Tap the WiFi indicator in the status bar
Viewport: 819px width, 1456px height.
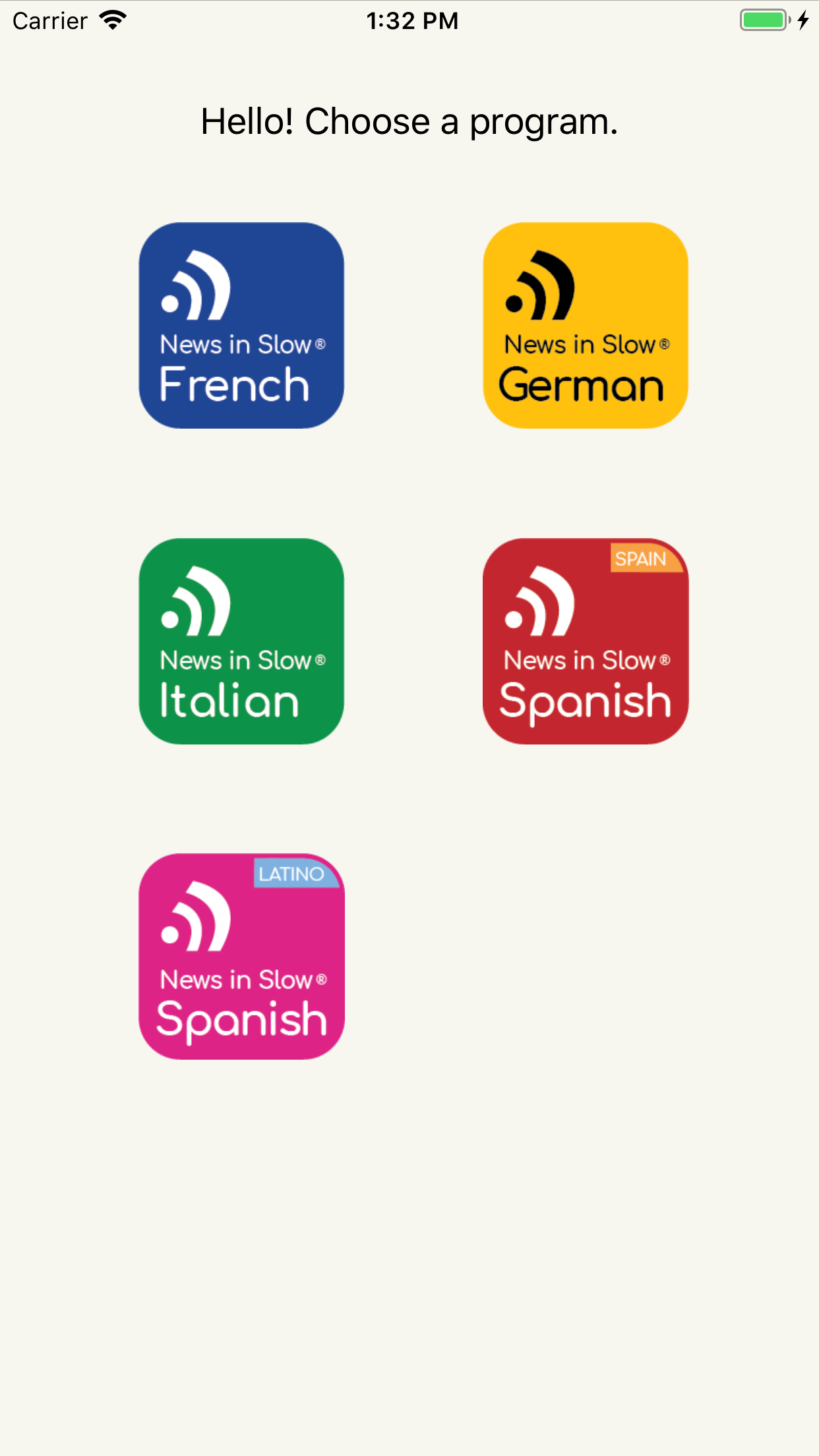pyautogui.click(x=113, y=20)
